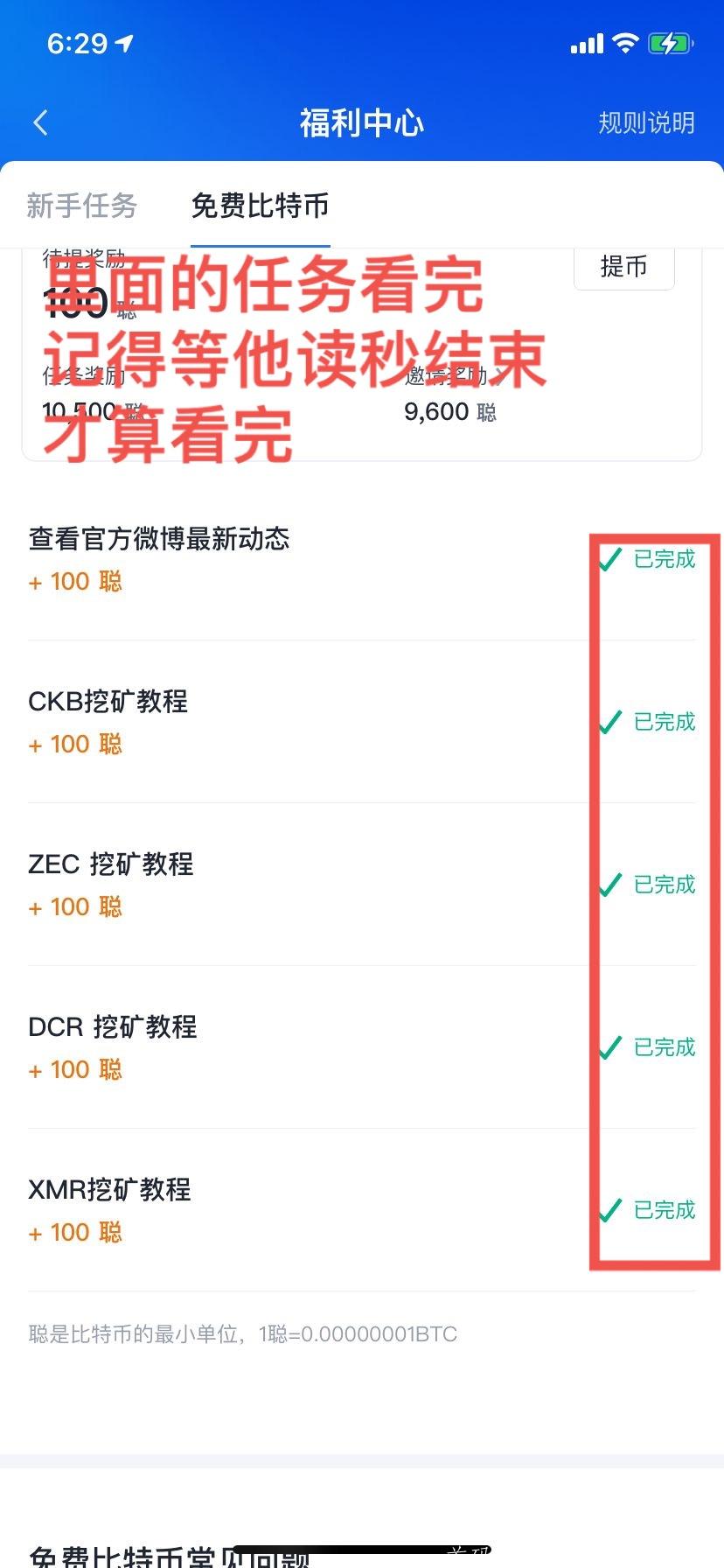Tap the checkmark next to 查看官方微博最新动态

tap(609, 561)
